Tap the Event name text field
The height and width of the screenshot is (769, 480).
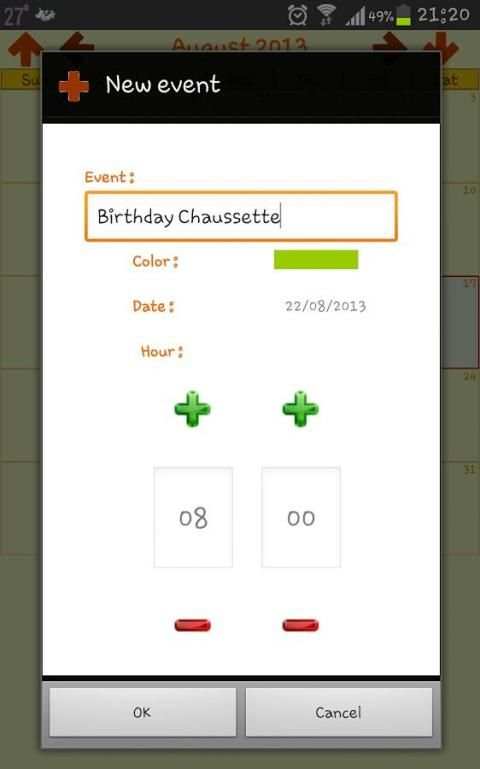click(241, 216)
